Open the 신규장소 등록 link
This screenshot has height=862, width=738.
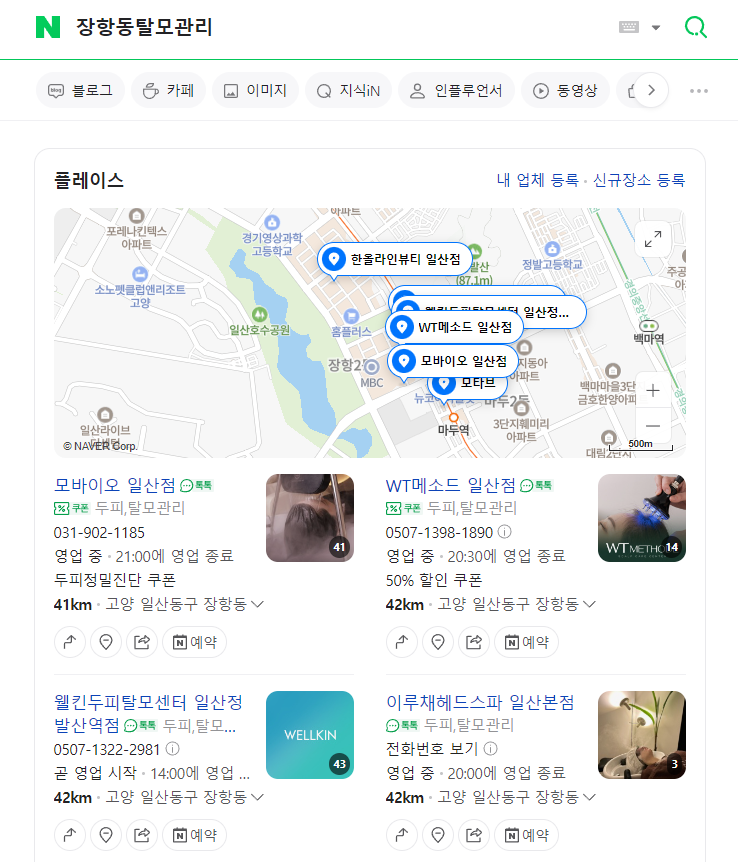click(x=638, y=180)
